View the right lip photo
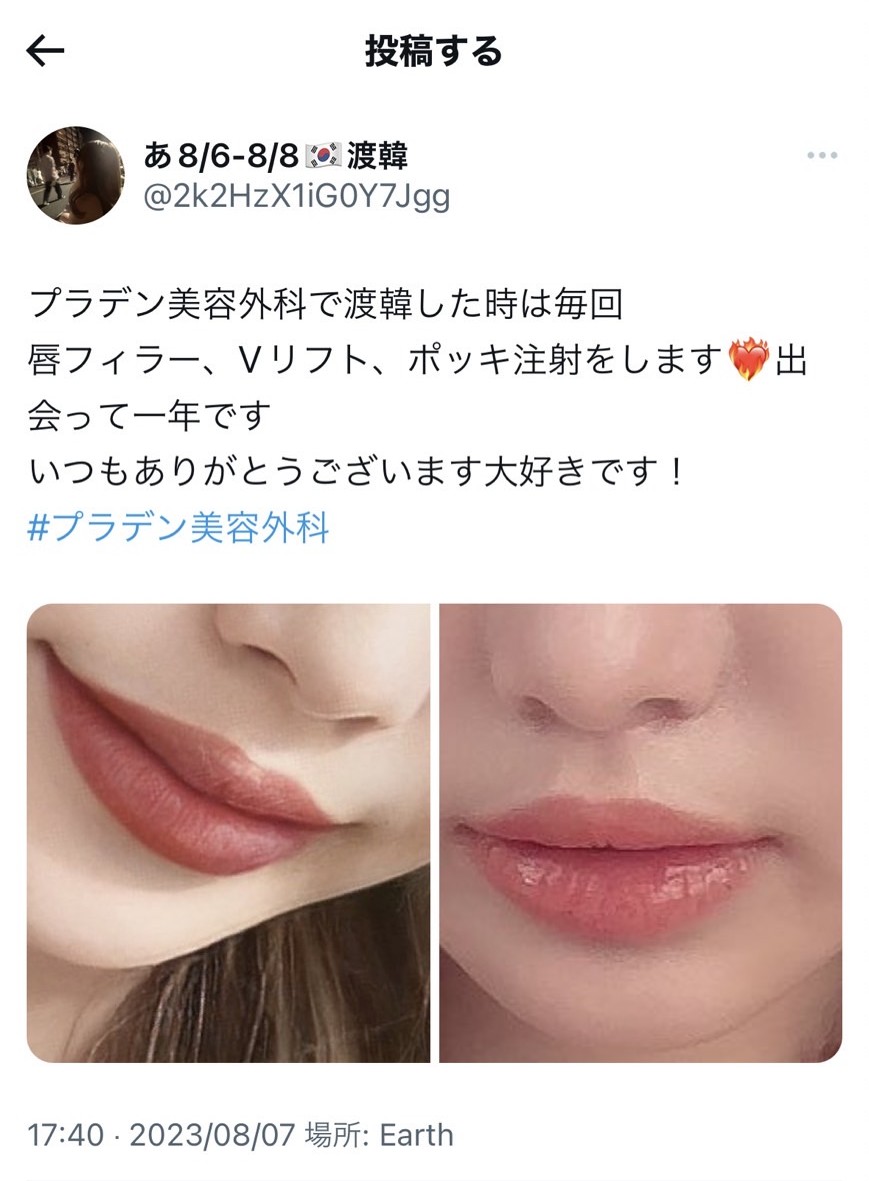 click(x=640, y=832)
